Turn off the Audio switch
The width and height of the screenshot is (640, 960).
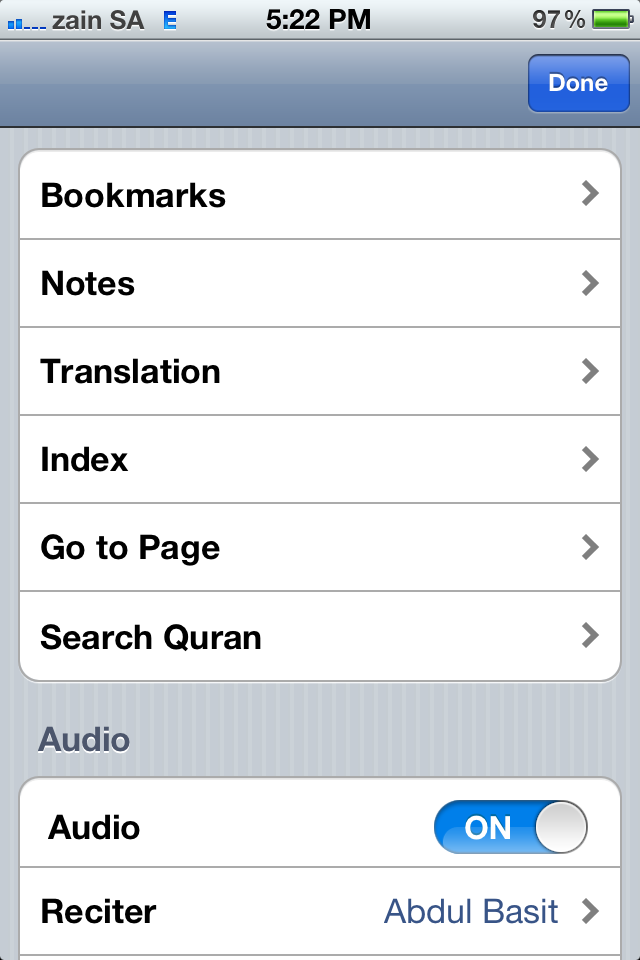point(510,827)
